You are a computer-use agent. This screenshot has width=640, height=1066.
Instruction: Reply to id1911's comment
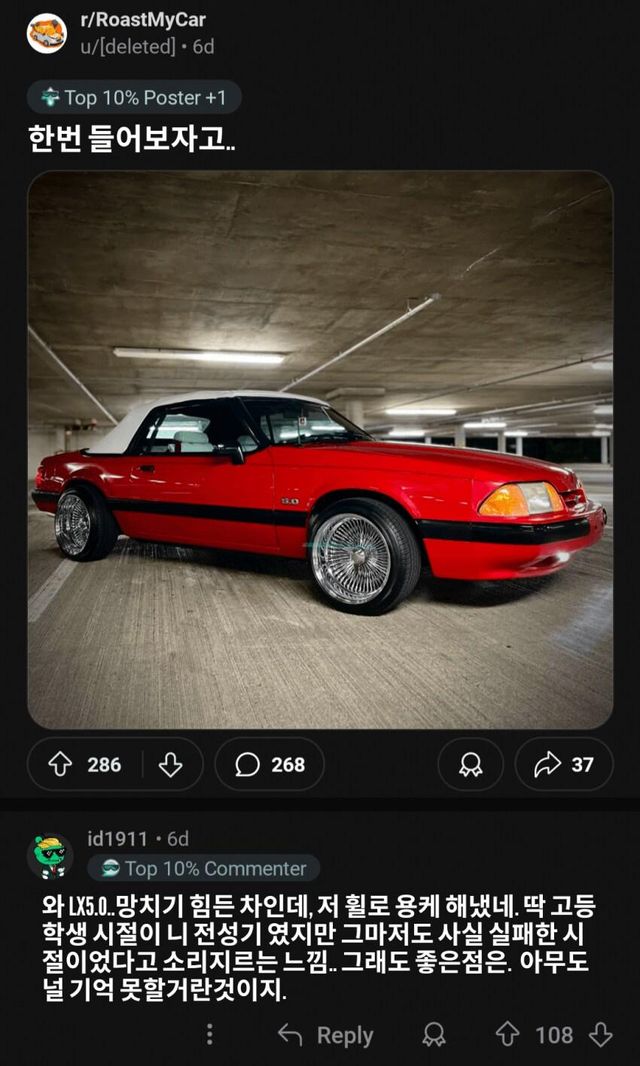click(326, 1035)
